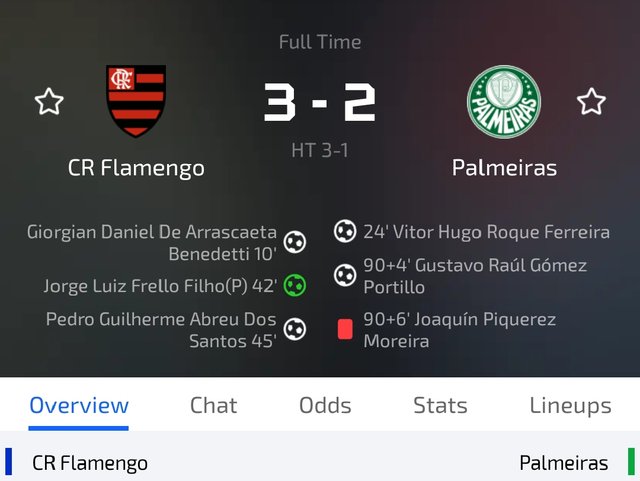640x481 pixels.
Task: Open the Odds tab
Action: point(325,405)
